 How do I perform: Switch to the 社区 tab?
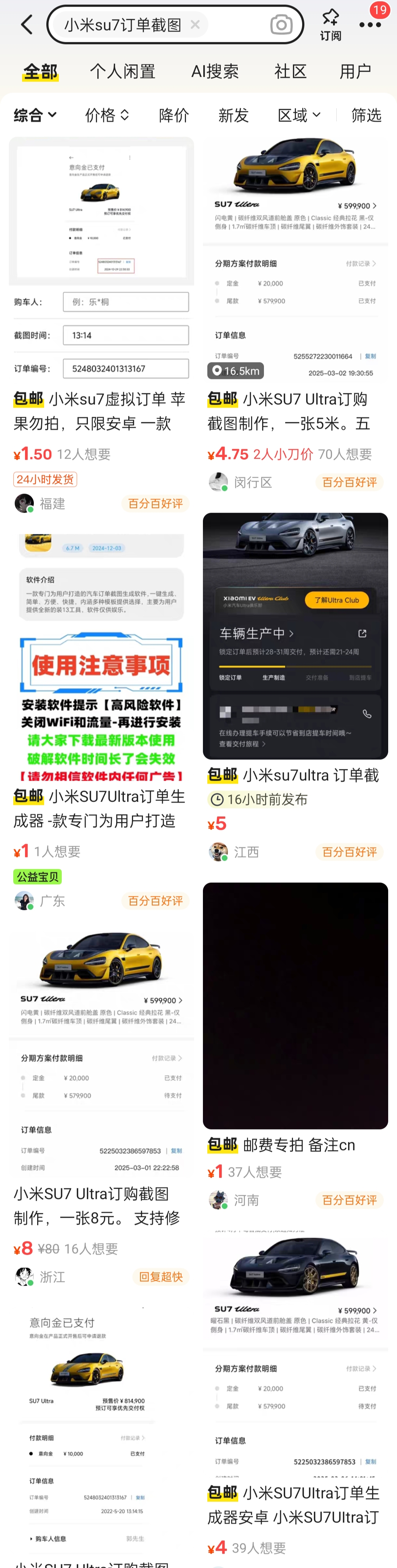[290, 72]
